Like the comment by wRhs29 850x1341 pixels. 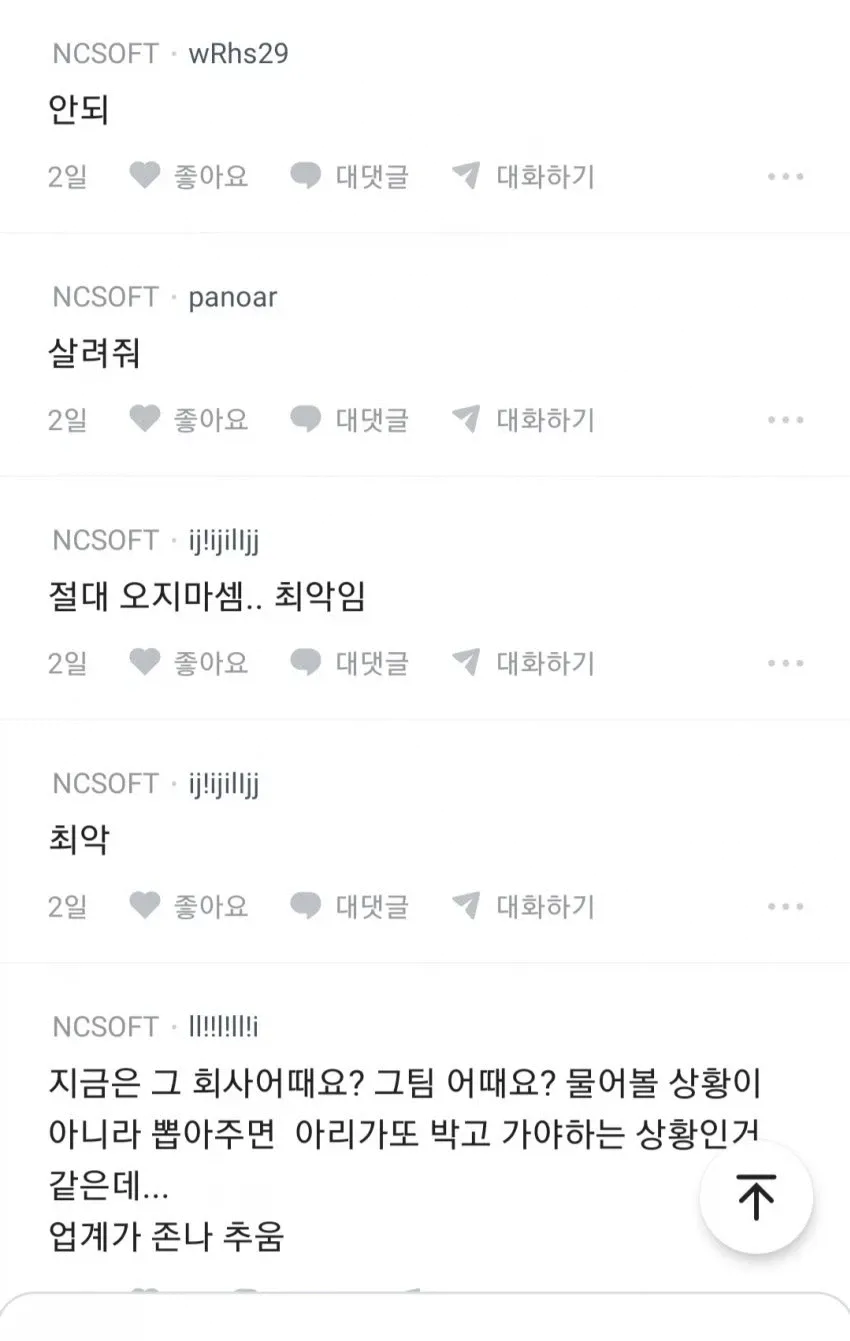click(x=188, y=177)
